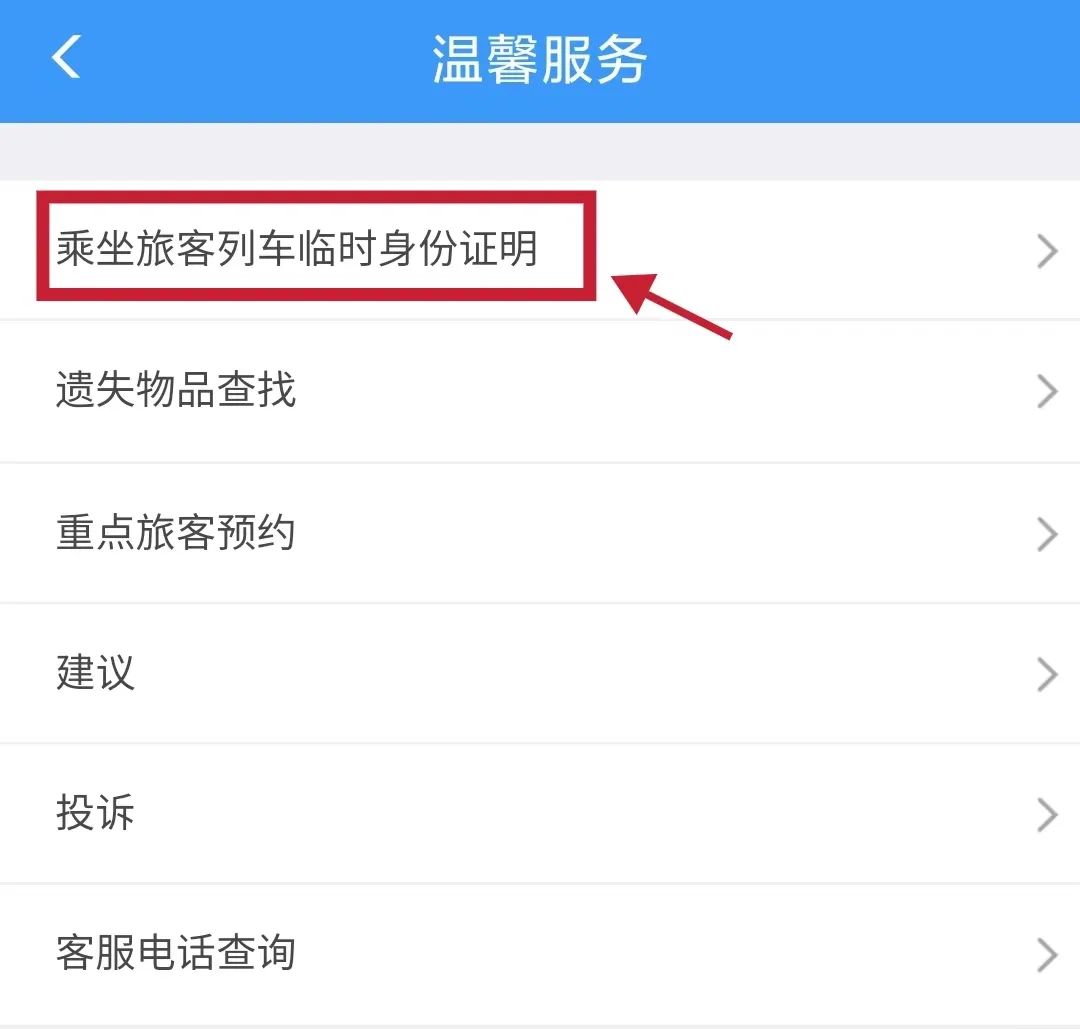Open 遗失物品查找
This screenshot has width=1080, height=1029.
tap(176, 390)
